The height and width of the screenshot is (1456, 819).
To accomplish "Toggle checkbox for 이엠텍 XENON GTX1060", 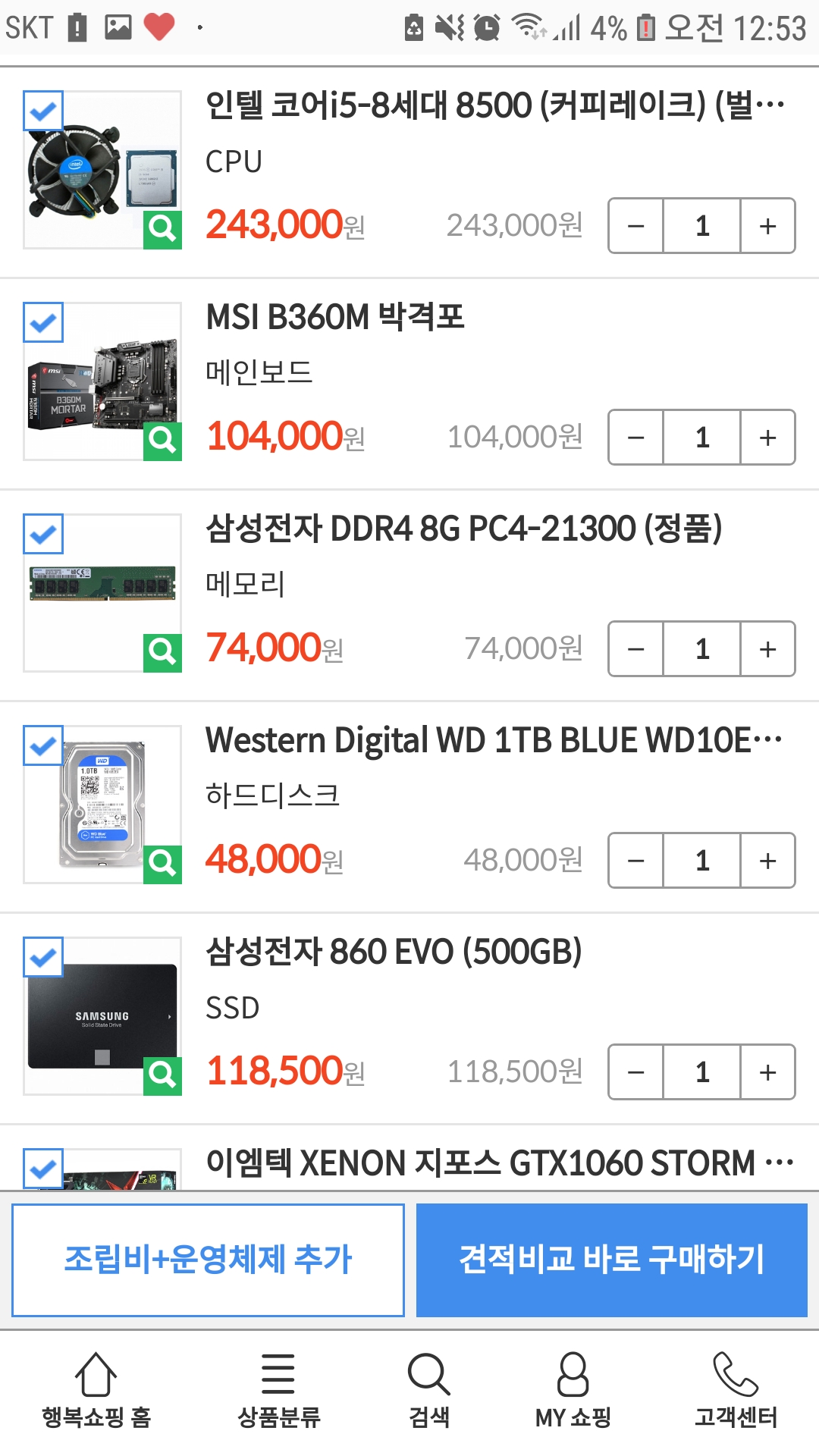I will click(43, 1169).
